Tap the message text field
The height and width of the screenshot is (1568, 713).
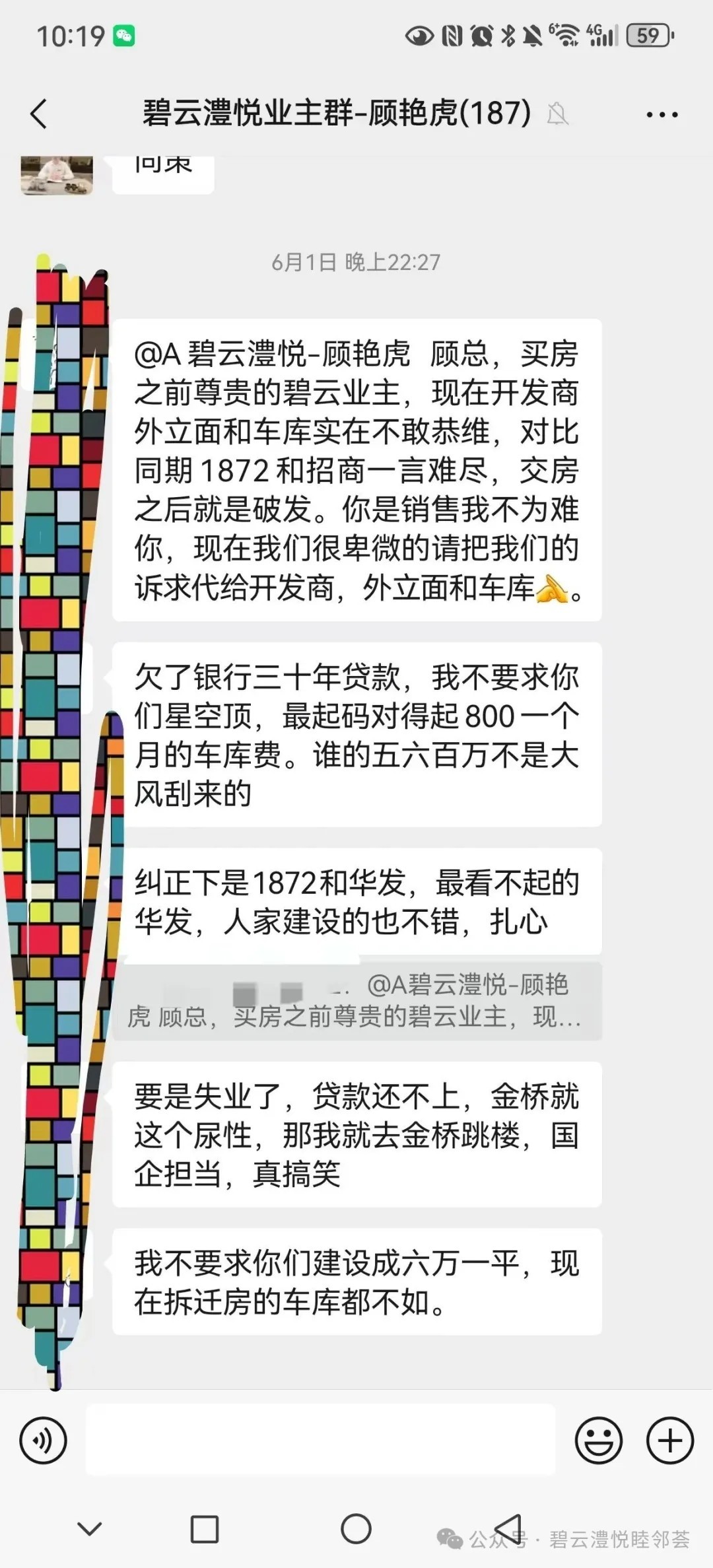coord(320,1440)
